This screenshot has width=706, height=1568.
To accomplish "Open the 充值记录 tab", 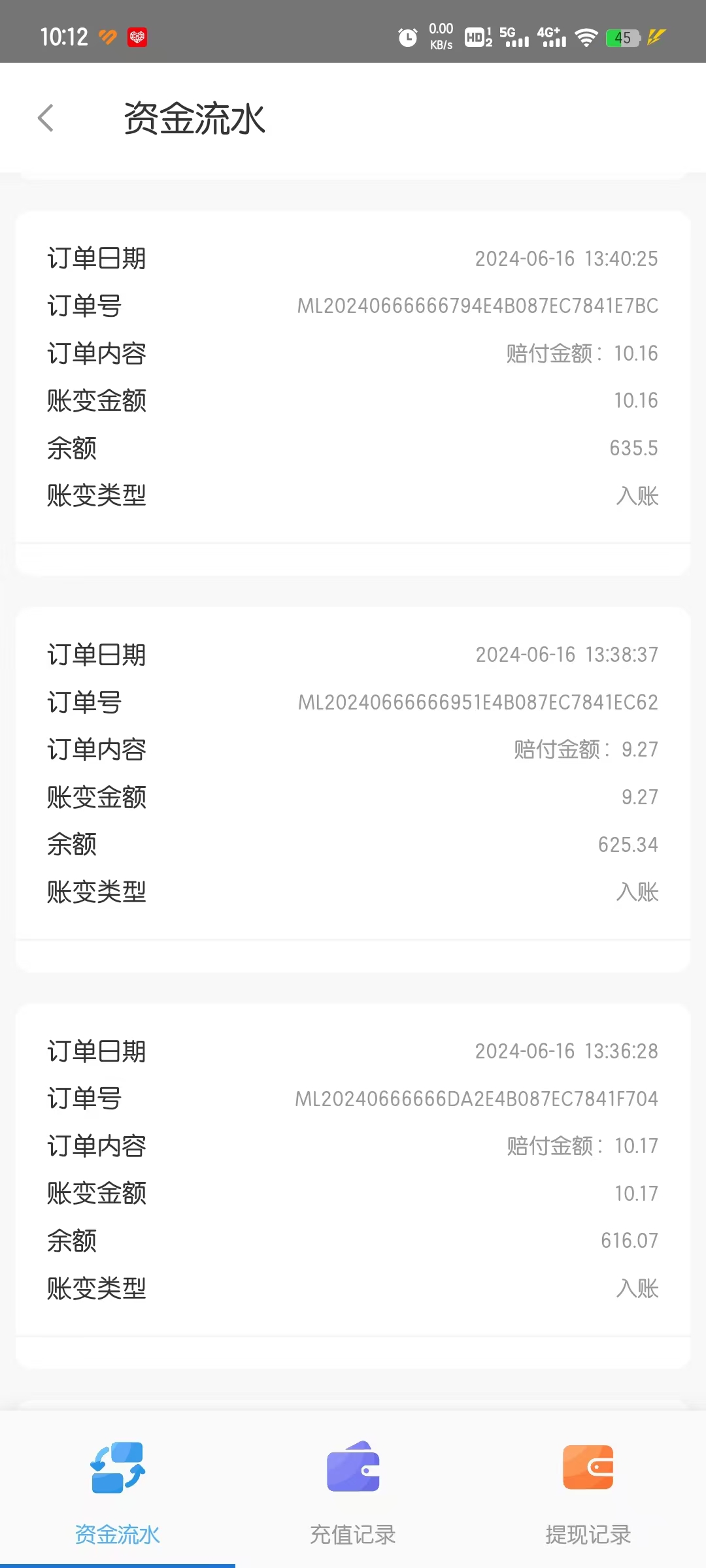I will tap(353, 1491).
